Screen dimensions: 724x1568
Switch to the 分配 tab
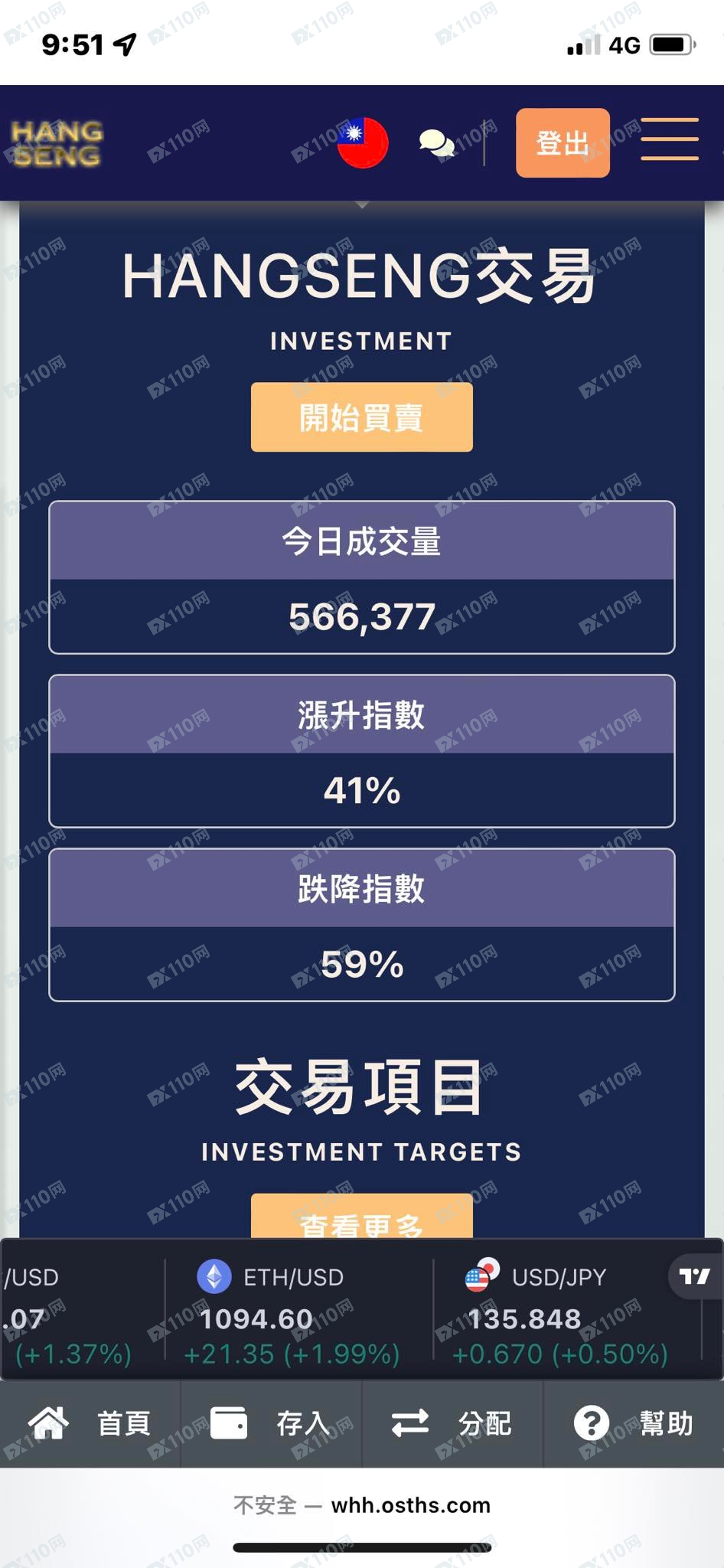click(x=452, y=1423)
